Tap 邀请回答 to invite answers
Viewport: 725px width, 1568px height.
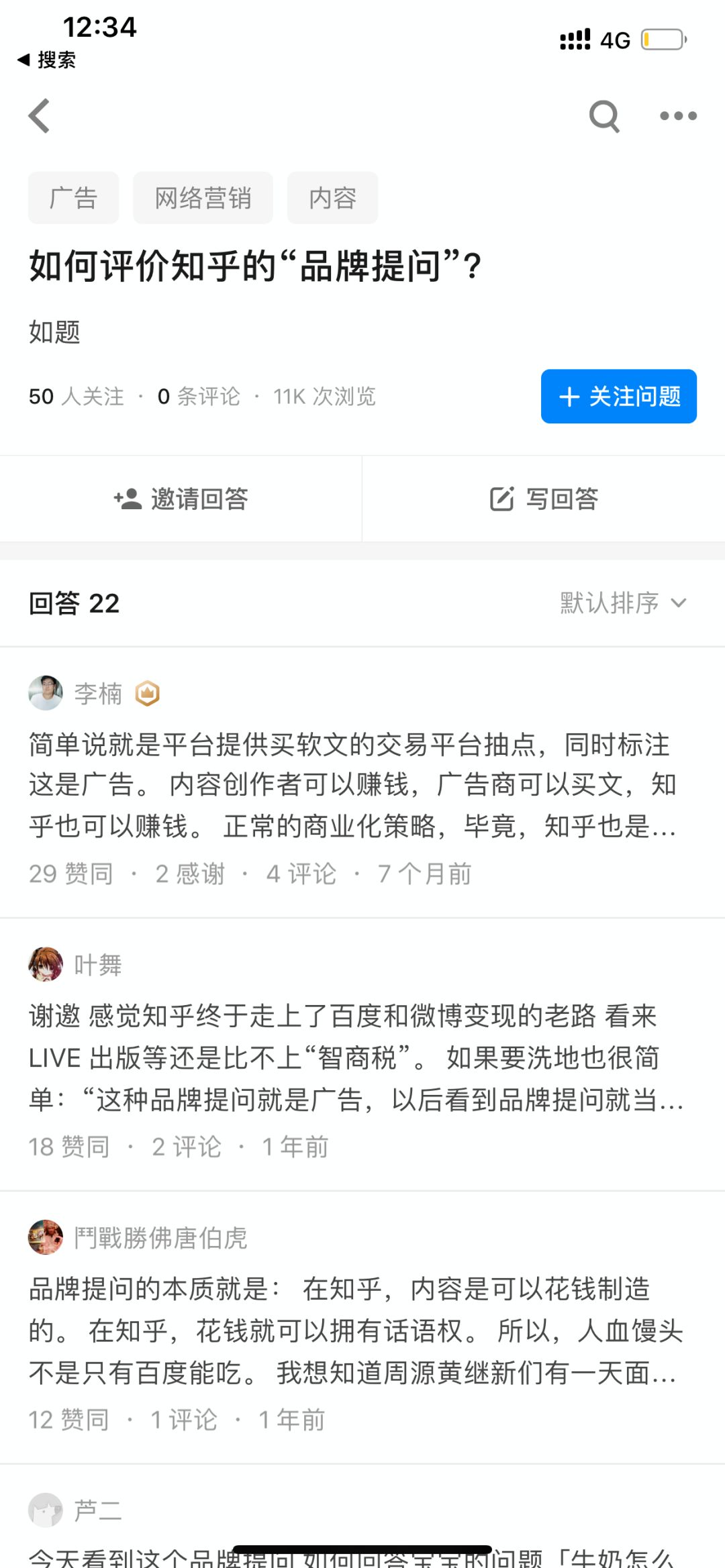tap(181, 499)
